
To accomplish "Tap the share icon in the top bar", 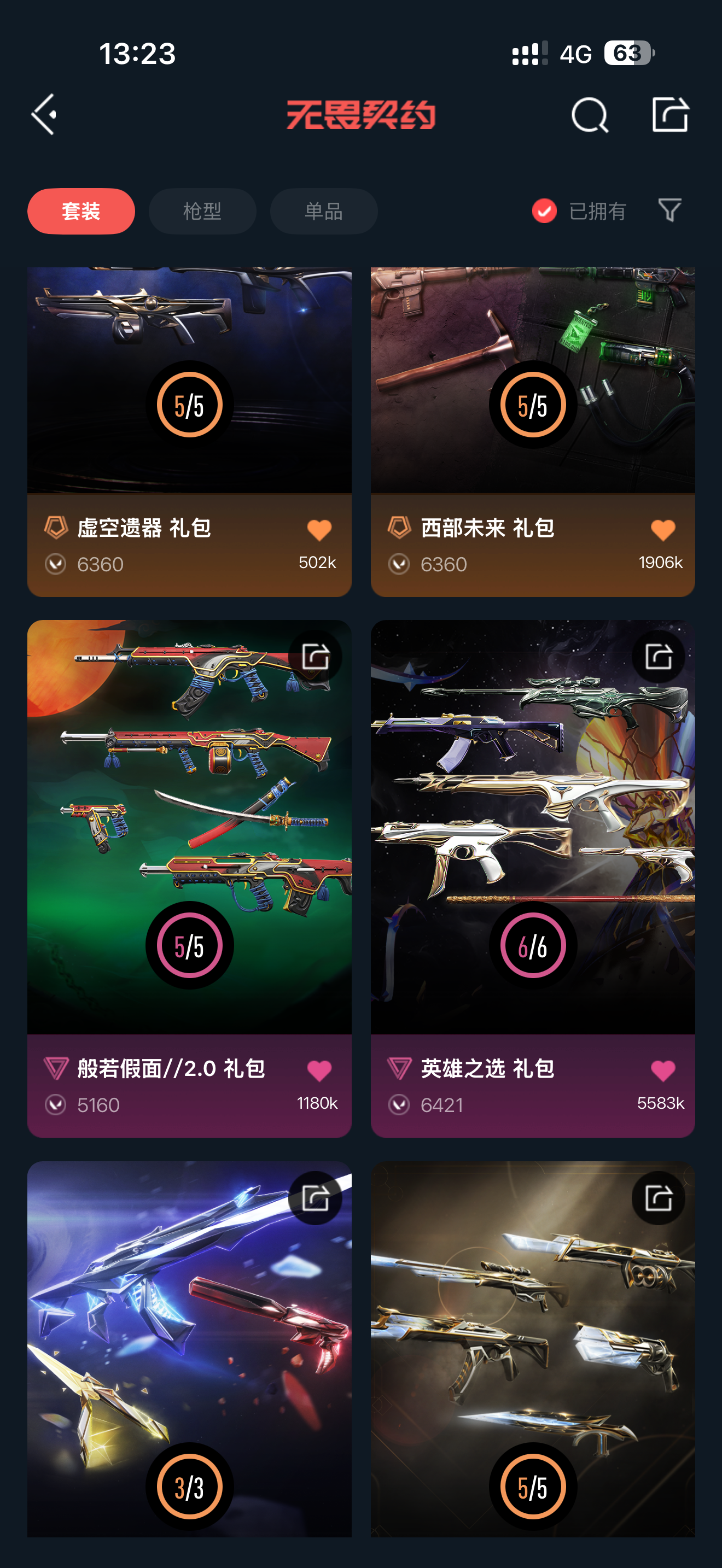I will 669,114.
